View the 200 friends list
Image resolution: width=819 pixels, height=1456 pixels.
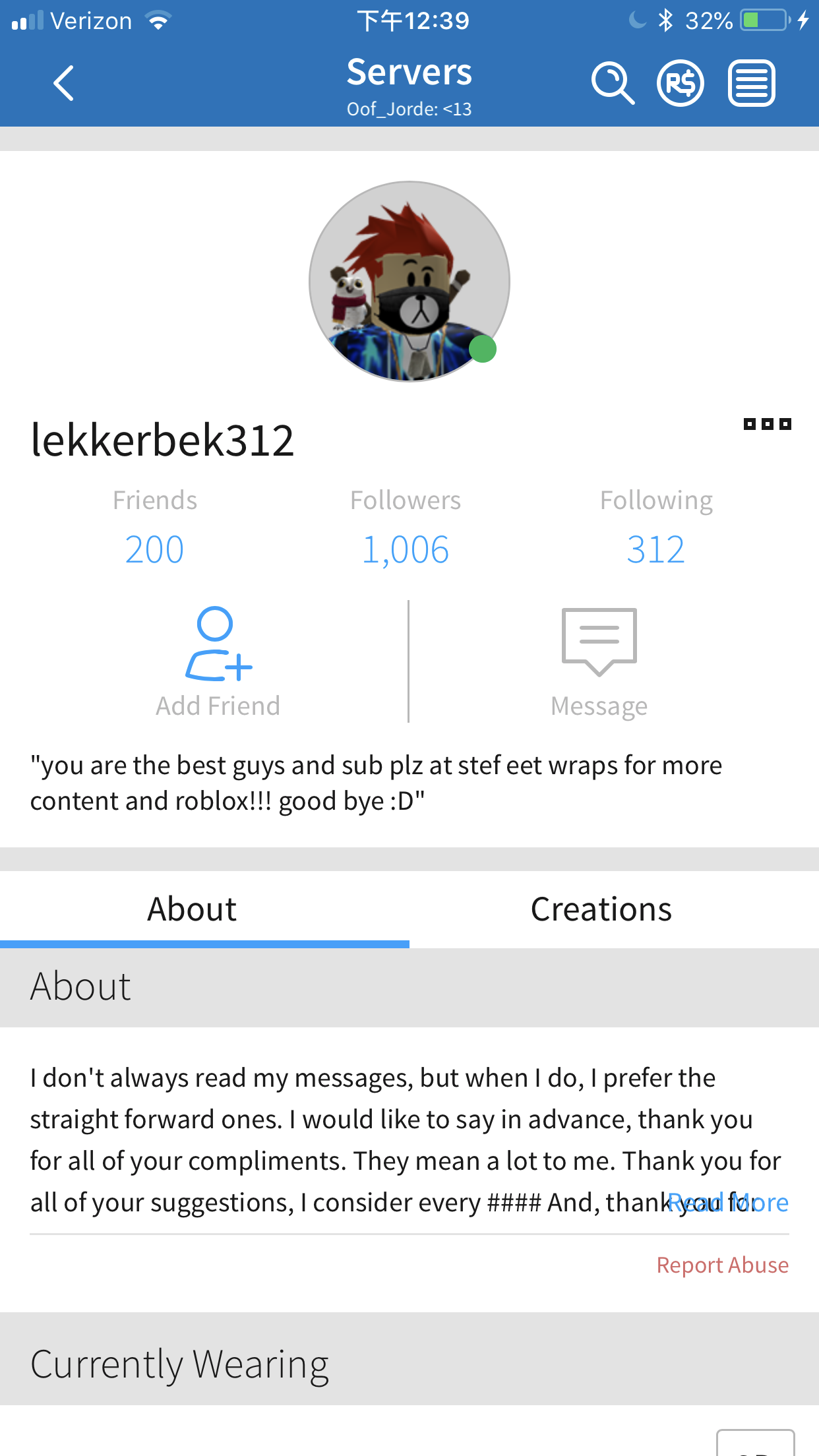[154, 549]
